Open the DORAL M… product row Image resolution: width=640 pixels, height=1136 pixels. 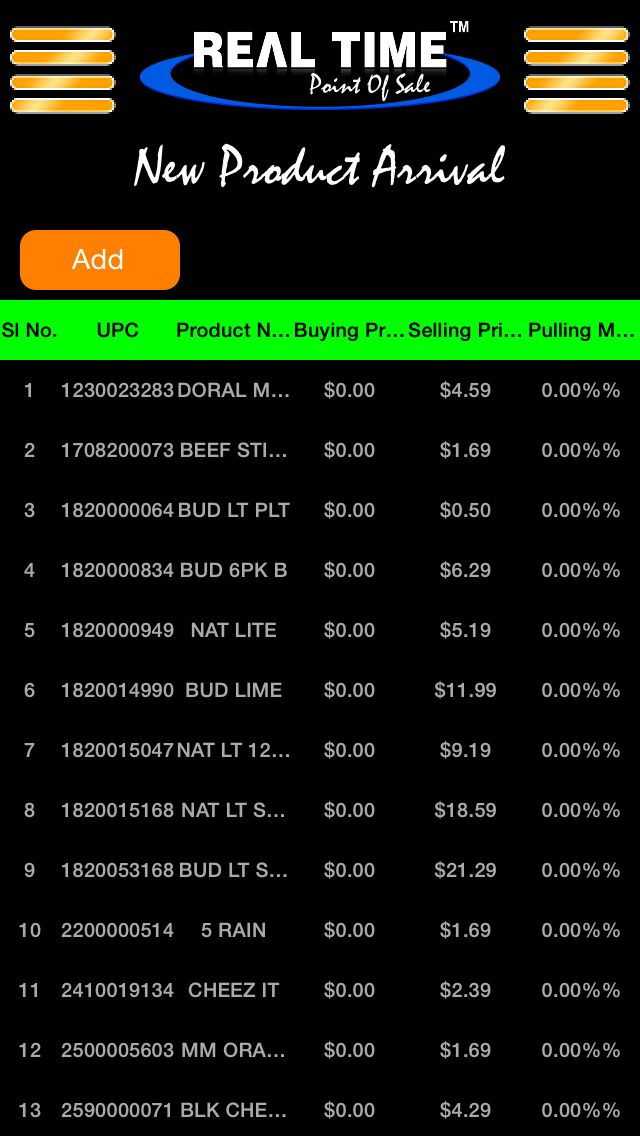point(320,390)
